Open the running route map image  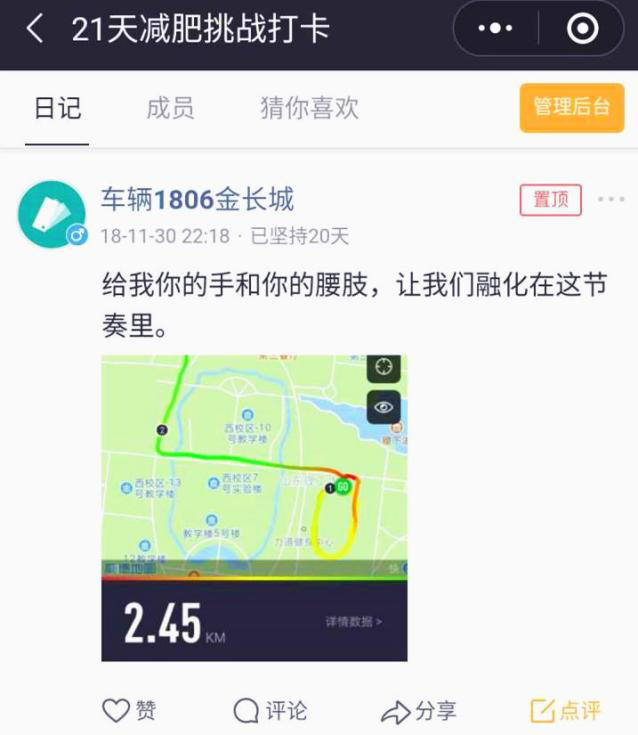(x=254, y=507)
